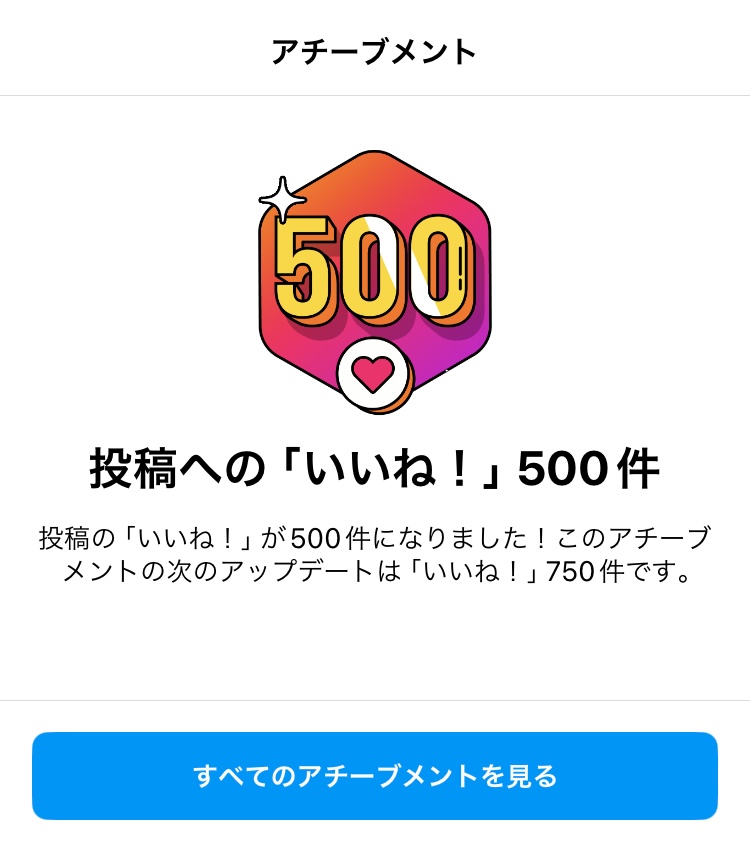Screen dimensions: 750x852
Task: Tap the すべてのアチーブメントを見る button
Action: click(375, 776)
